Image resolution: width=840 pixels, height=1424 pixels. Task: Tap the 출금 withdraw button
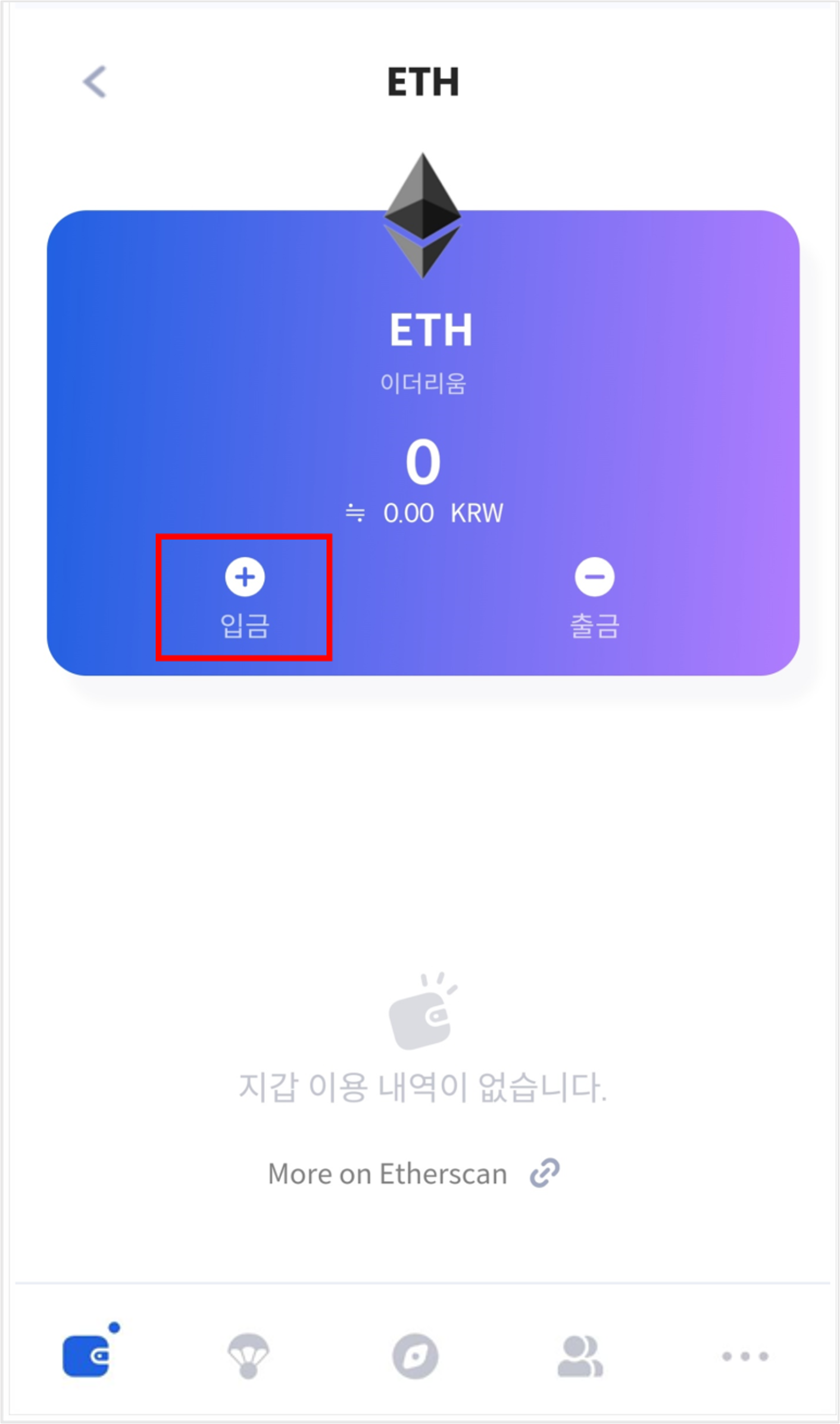[594, 597]
